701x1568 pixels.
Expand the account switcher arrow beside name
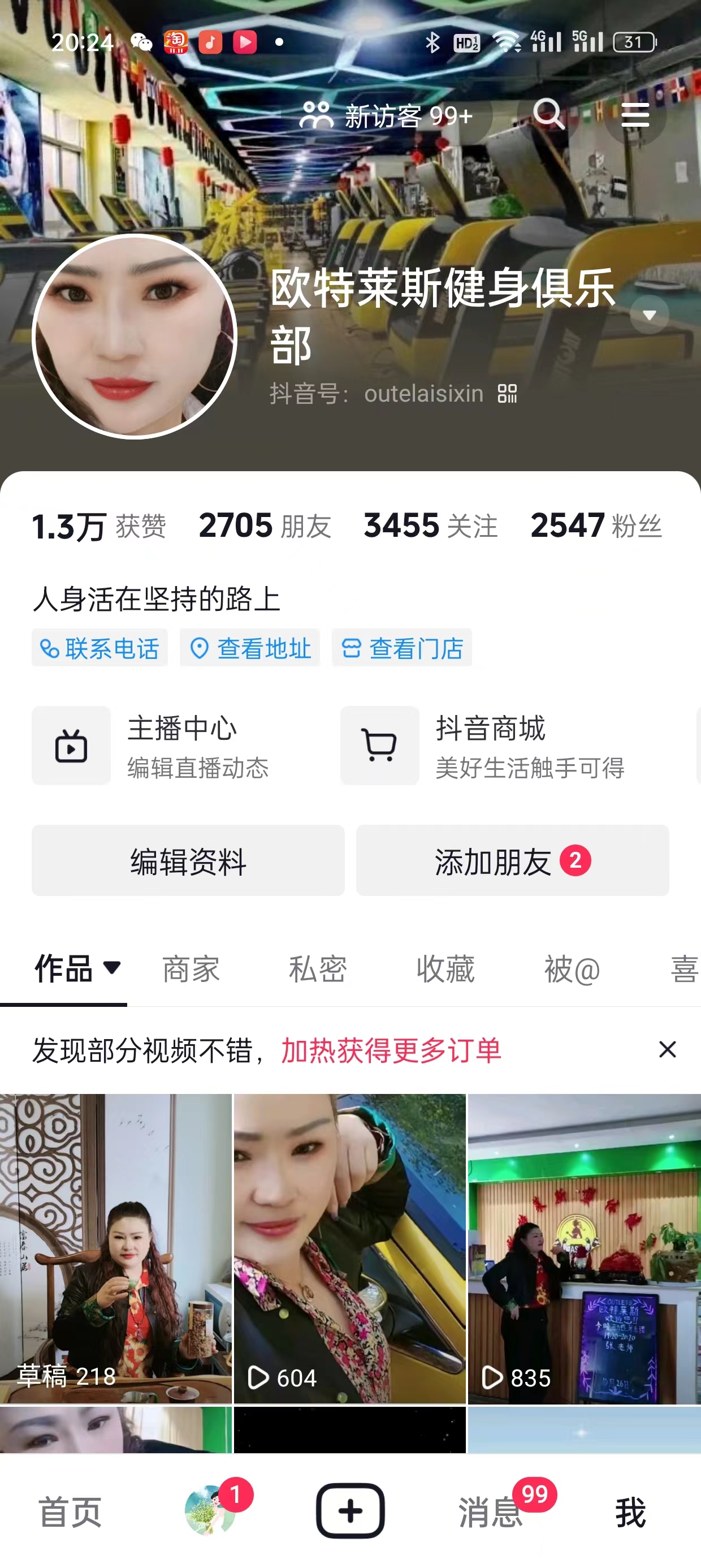click(x=650, y=315)
